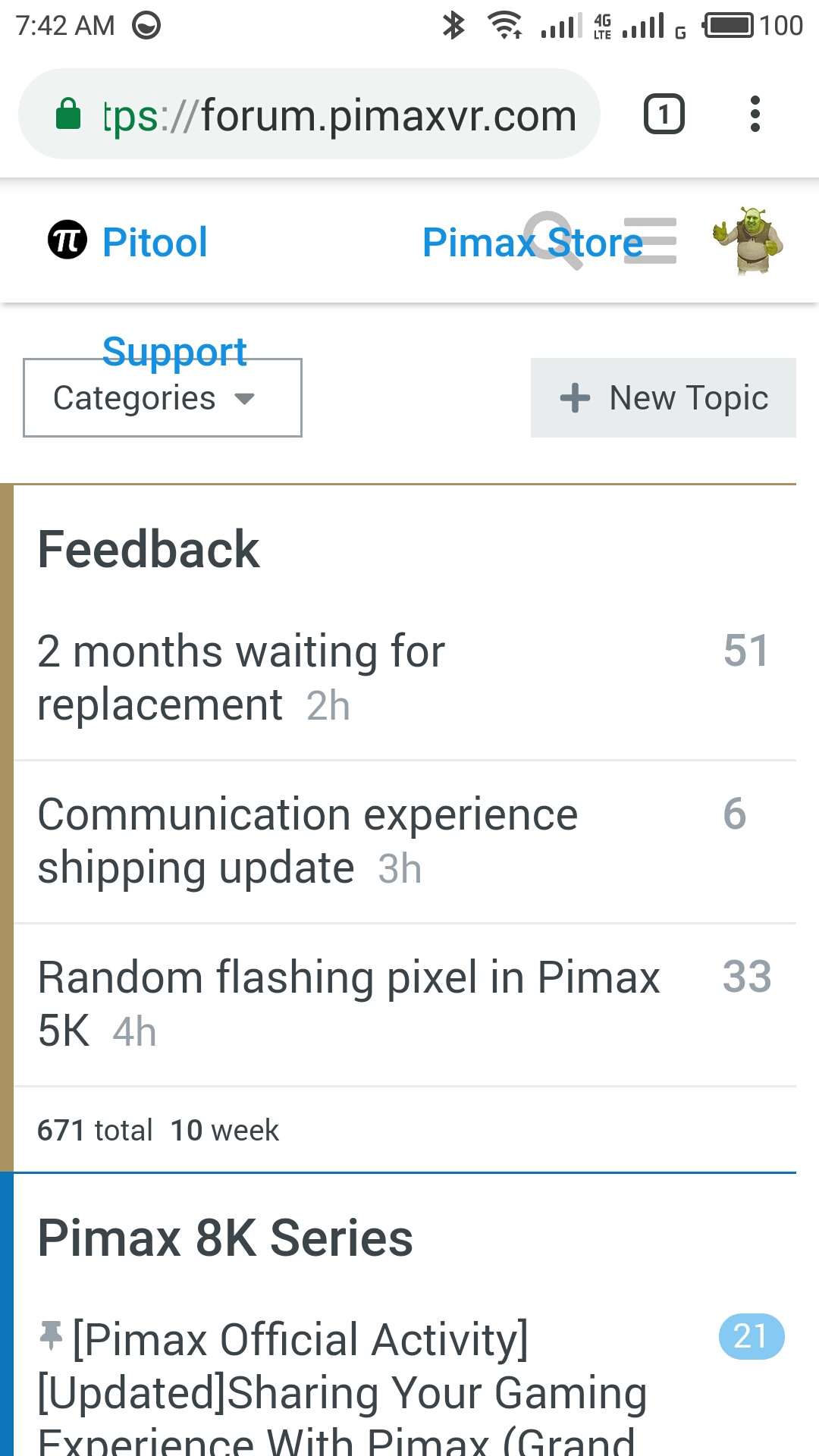Open the forum search icon
Screen dimensions: 819x1456
point(553,240)
